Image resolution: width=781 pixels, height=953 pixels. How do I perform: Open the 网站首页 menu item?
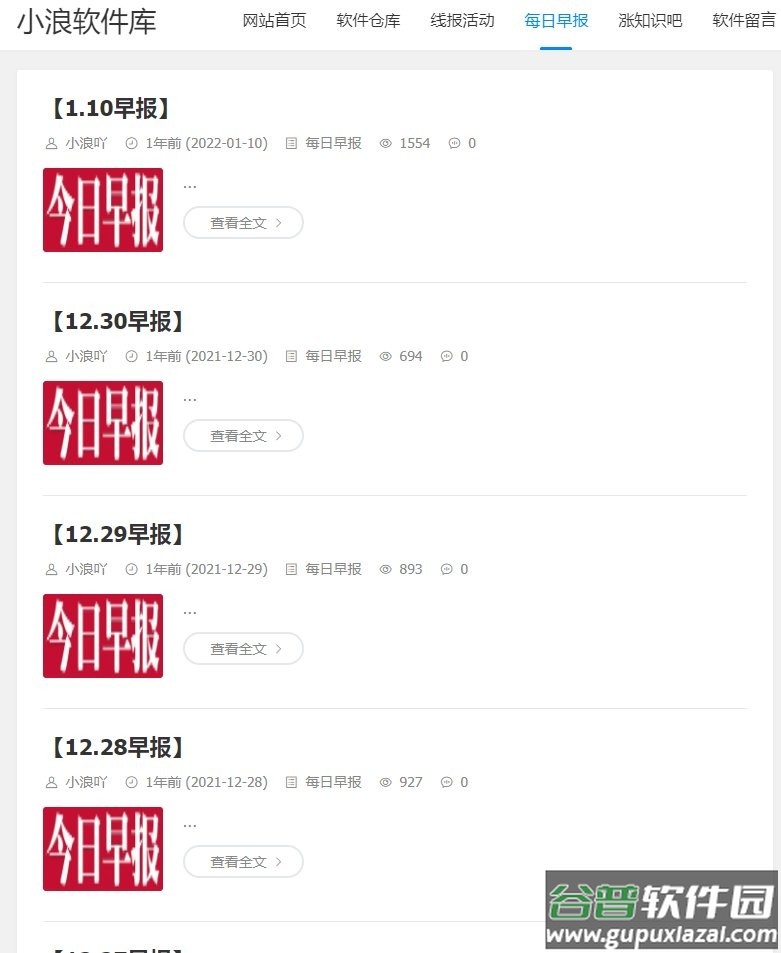(x=275, y=20)
